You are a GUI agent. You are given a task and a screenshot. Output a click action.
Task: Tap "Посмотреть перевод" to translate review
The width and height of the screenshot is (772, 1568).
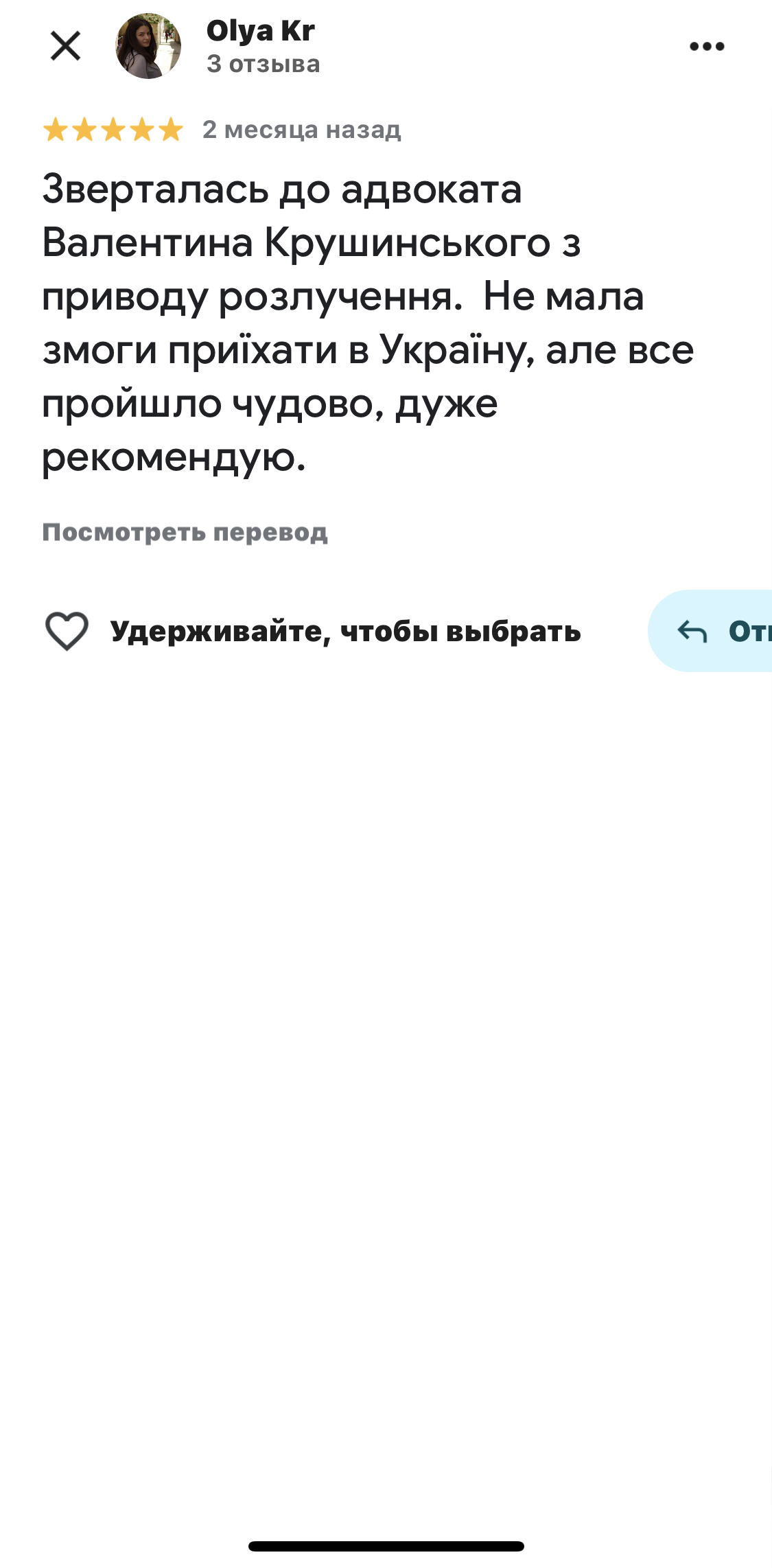[x=185, y=533]
